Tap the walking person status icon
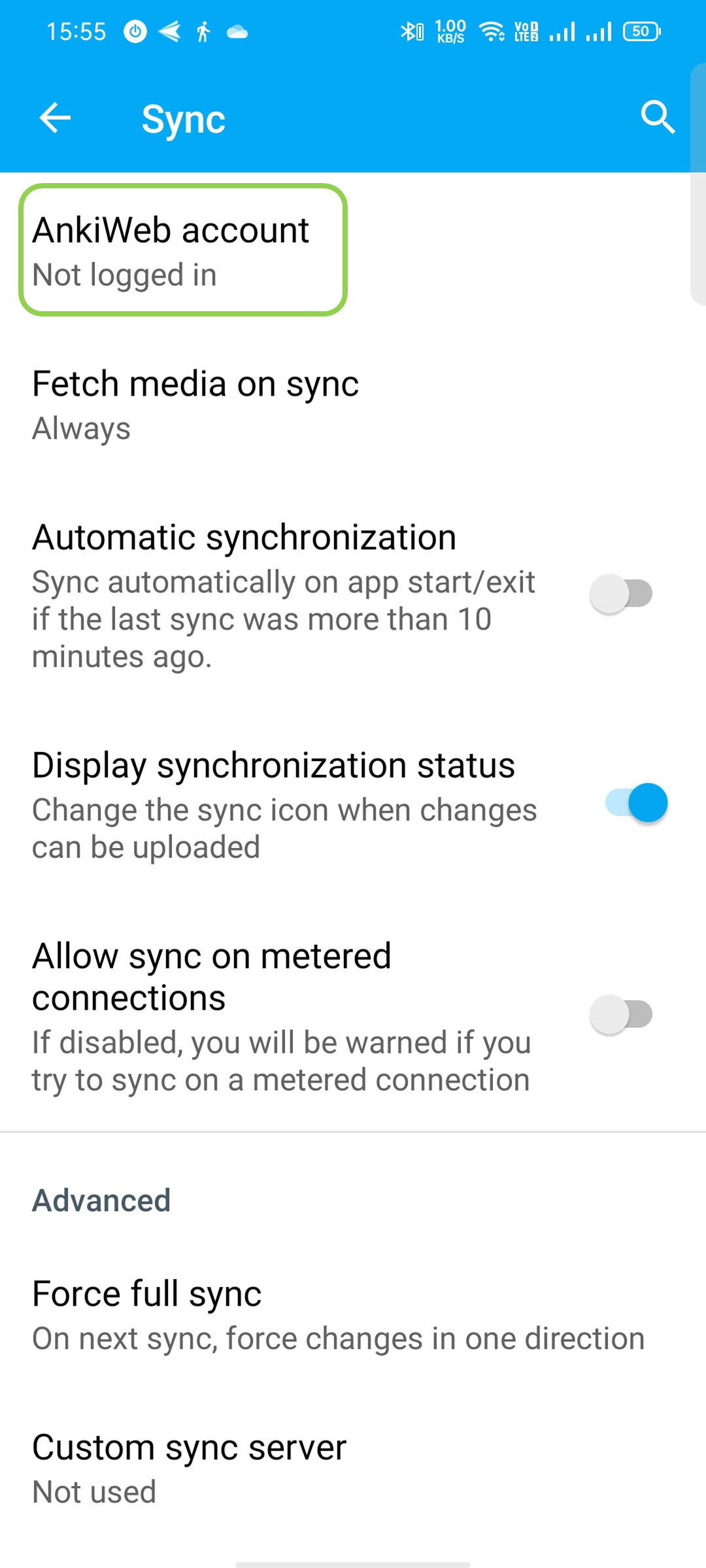The width and height of the screenshot is (706, 1568). pos(203,30)
